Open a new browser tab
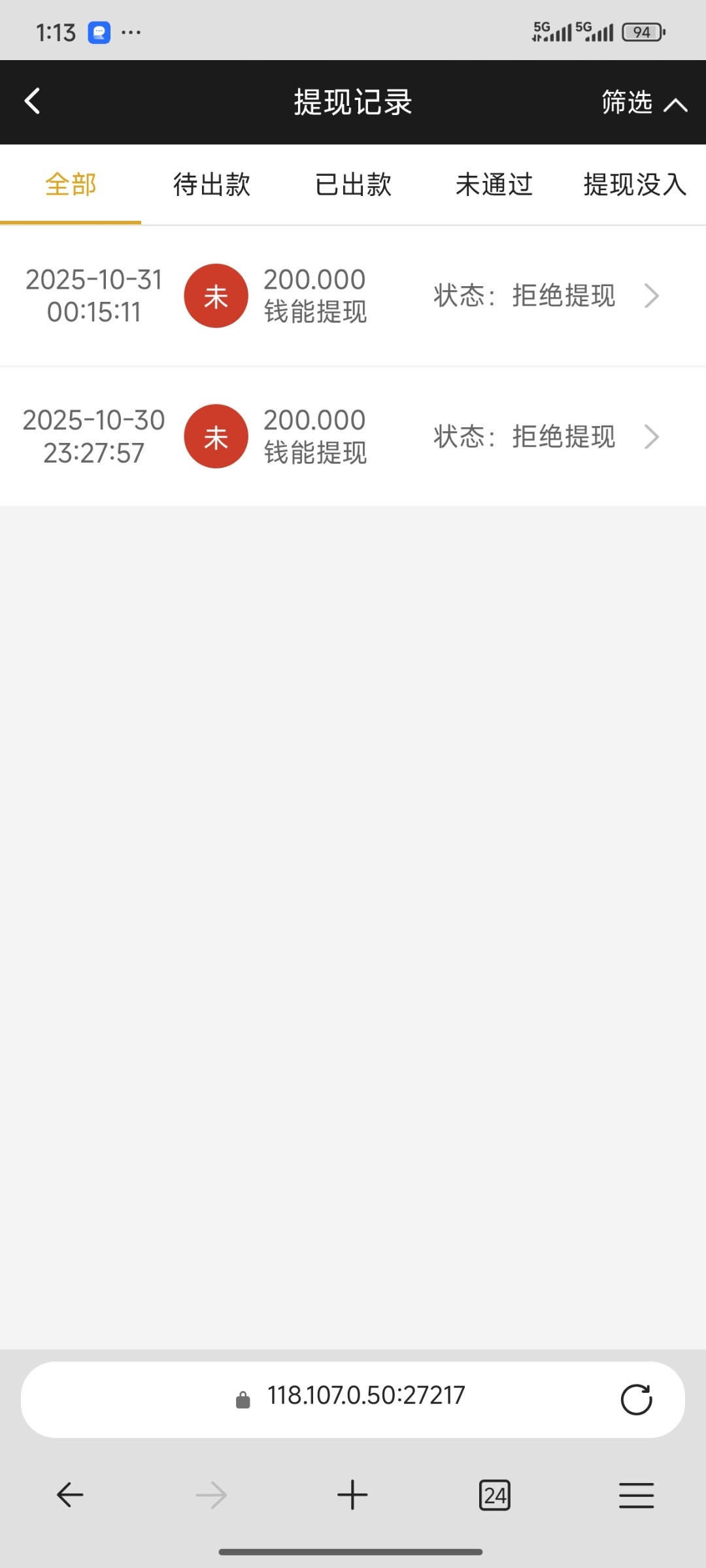This screenshot has height=1568, width=706. 352,1495
